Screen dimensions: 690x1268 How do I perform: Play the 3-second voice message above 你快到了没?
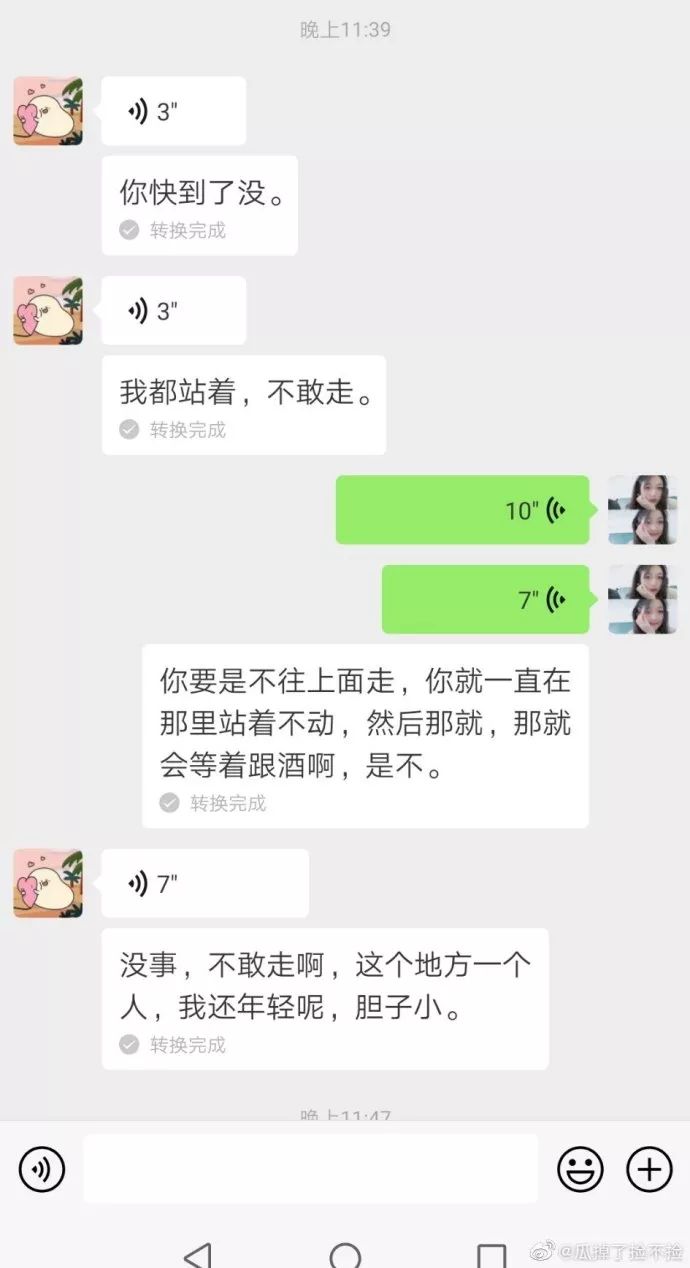coord(174,111)
